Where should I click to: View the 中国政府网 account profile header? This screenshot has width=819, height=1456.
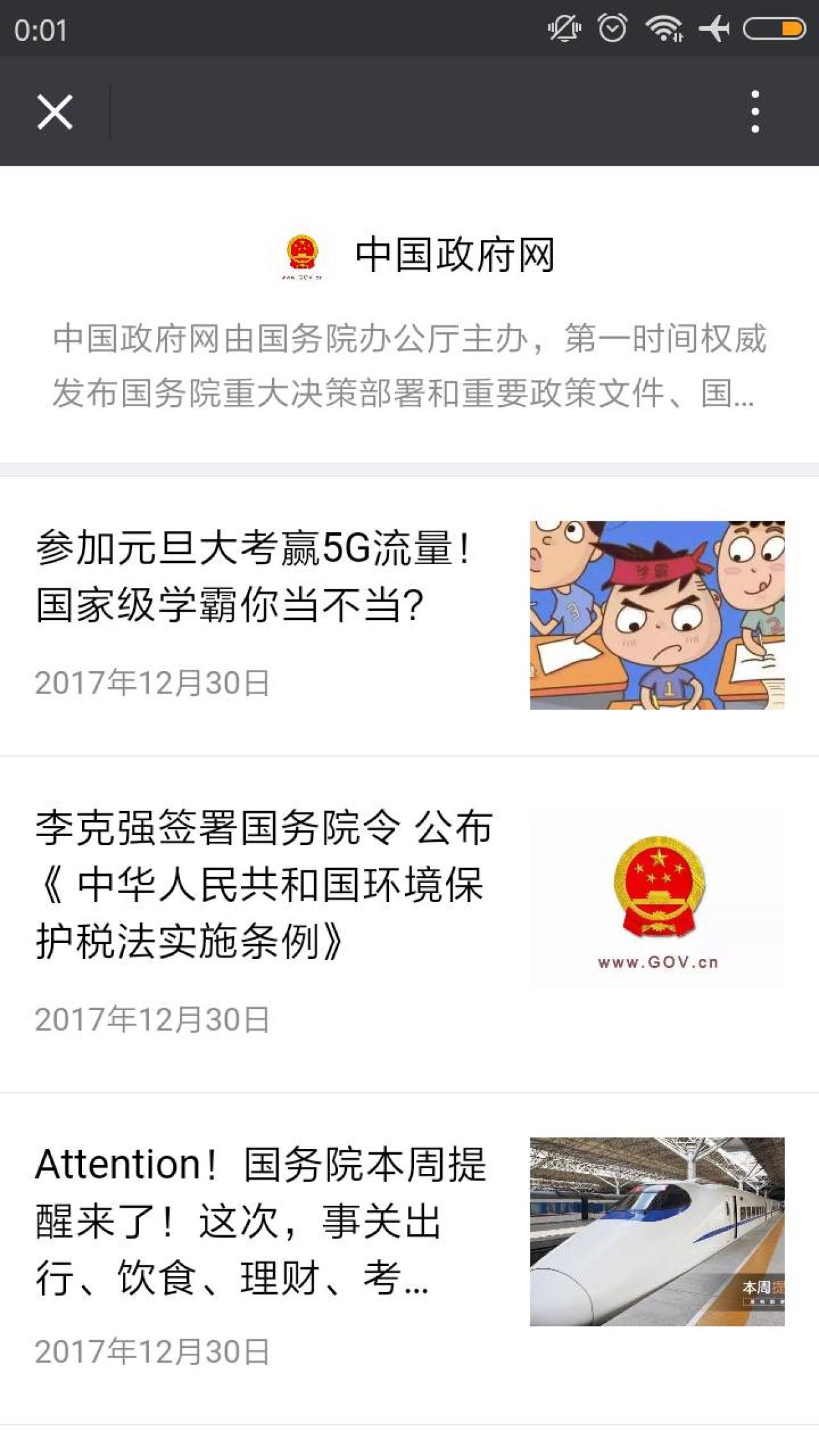pyautogui.click(x=419, y=256)
